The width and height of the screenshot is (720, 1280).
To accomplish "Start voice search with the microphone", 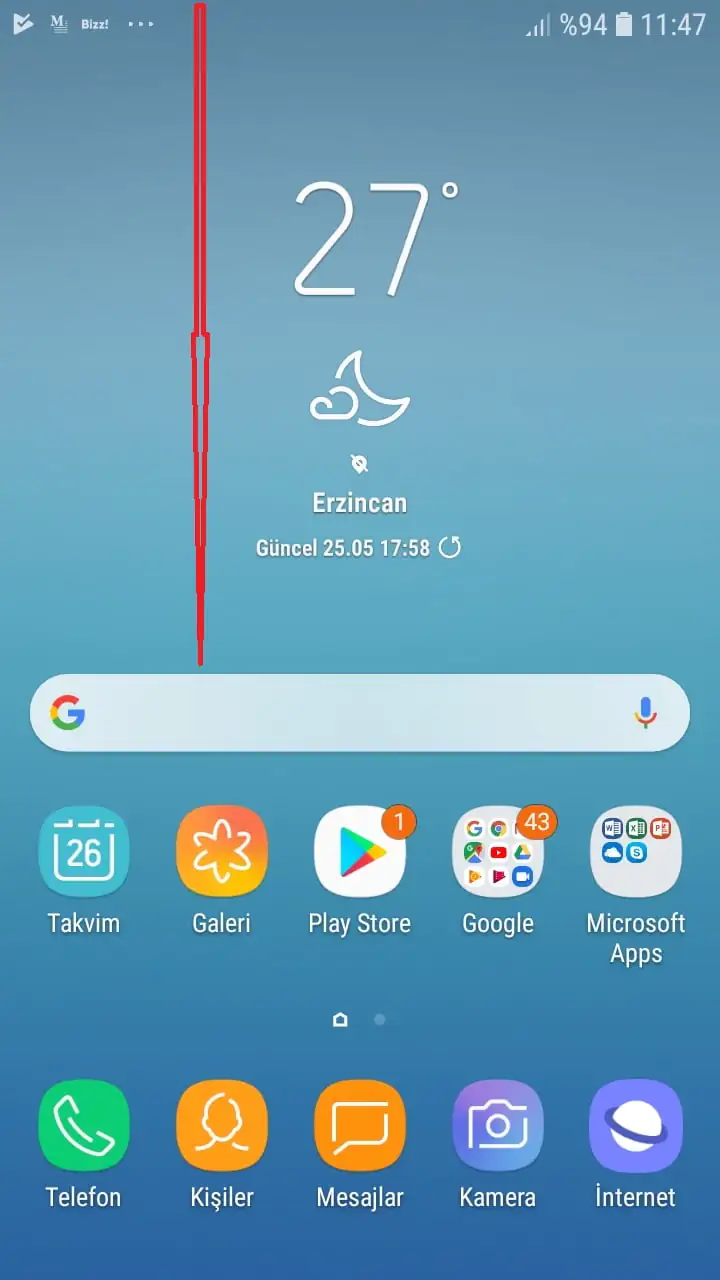I will pos(646,713).
